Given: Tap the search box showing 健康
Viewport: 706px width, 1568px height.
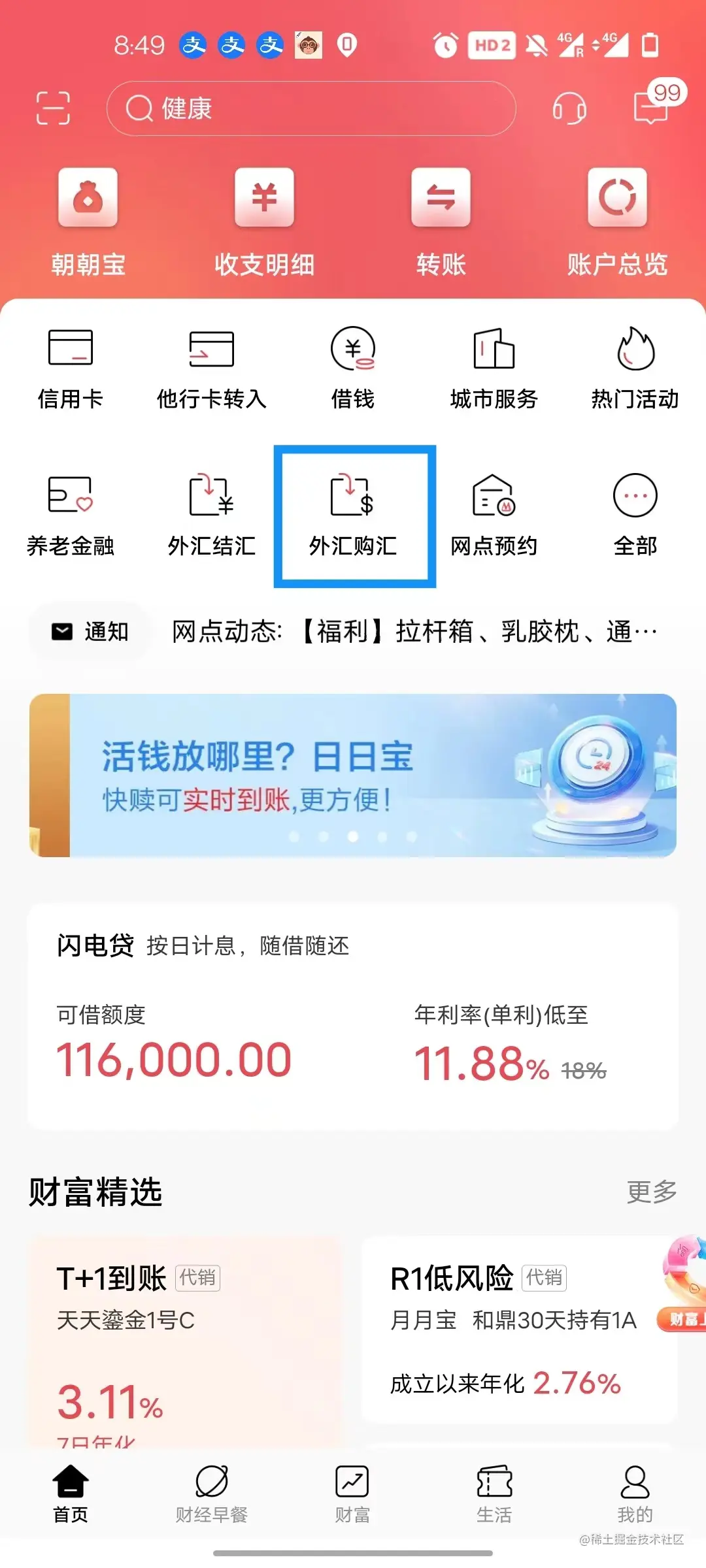Looking at the screenshot, I should coord(311,108).
